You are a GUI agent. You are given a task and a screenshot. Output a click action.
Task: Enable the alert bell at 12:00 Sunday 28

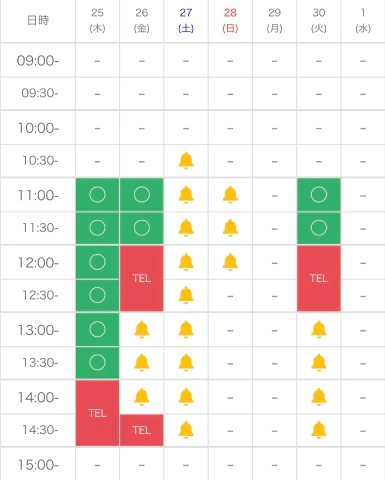click(x=230, y=262)
